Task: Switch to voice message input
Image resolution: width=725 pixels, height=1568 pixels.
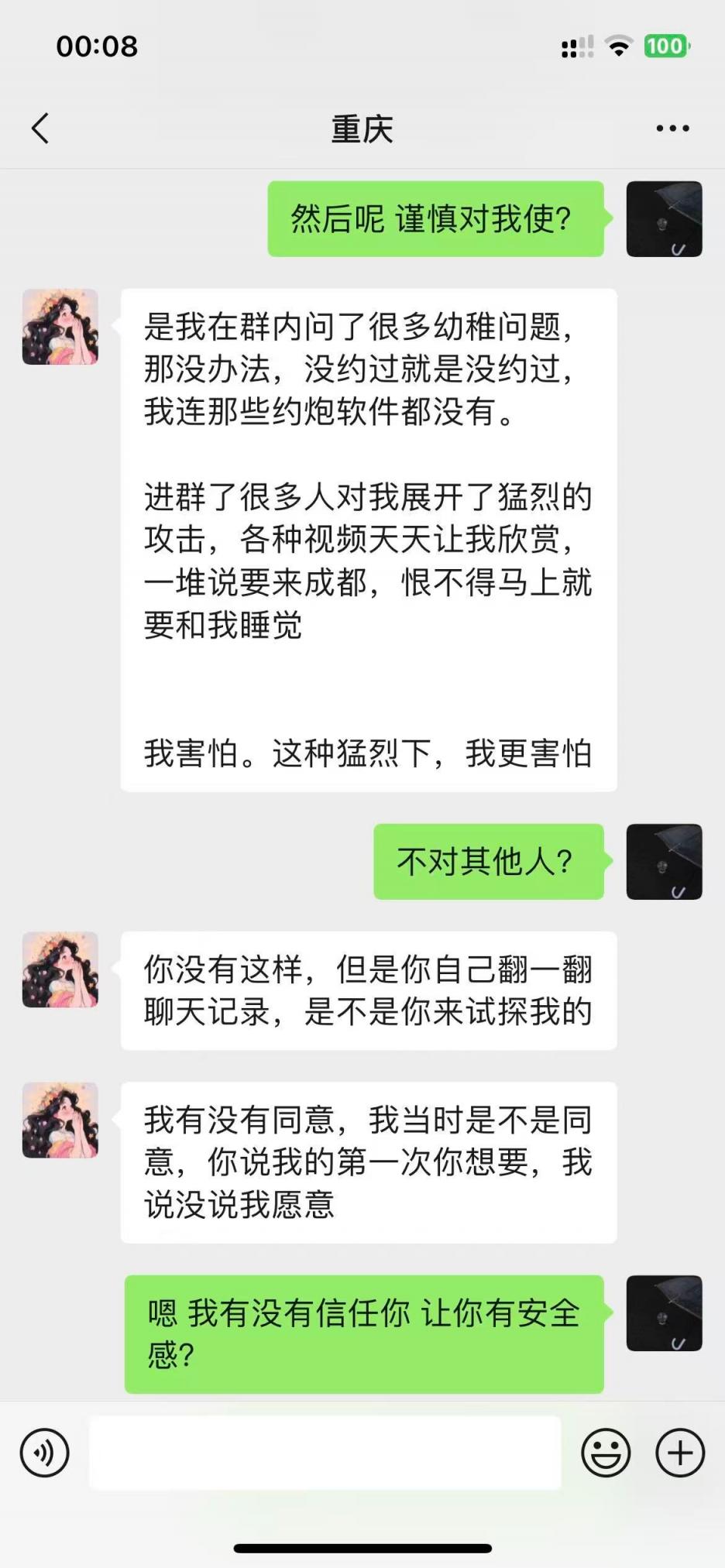Action: tap(45, 1453)
